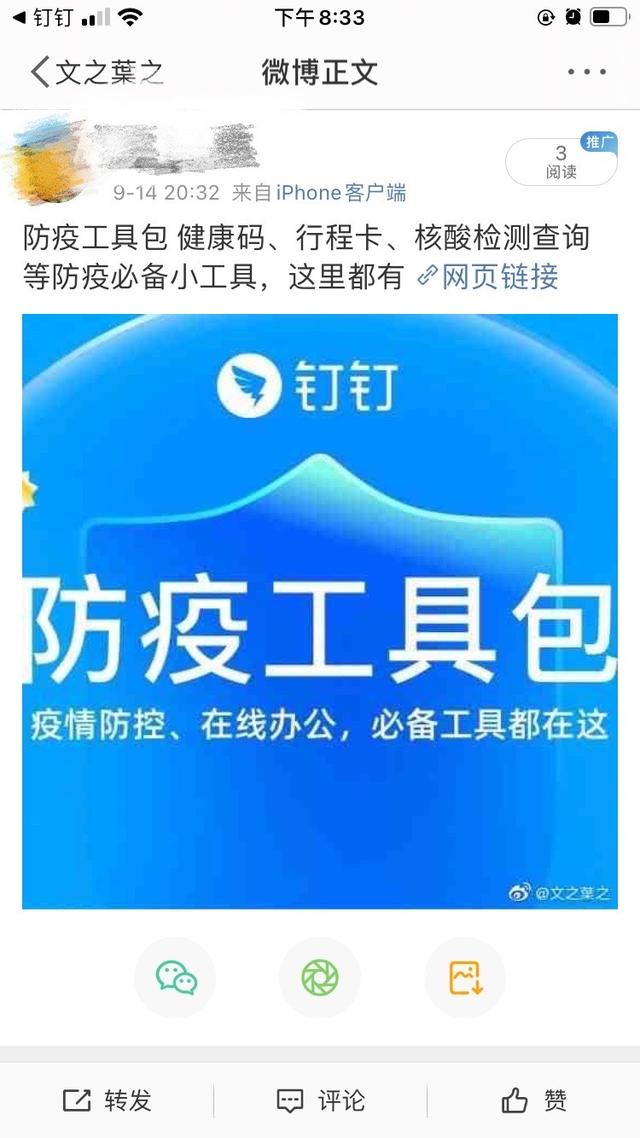Viewport: 640px width, 1138px height.
Task: Repost with the 转发 button
Action: 107,1101
